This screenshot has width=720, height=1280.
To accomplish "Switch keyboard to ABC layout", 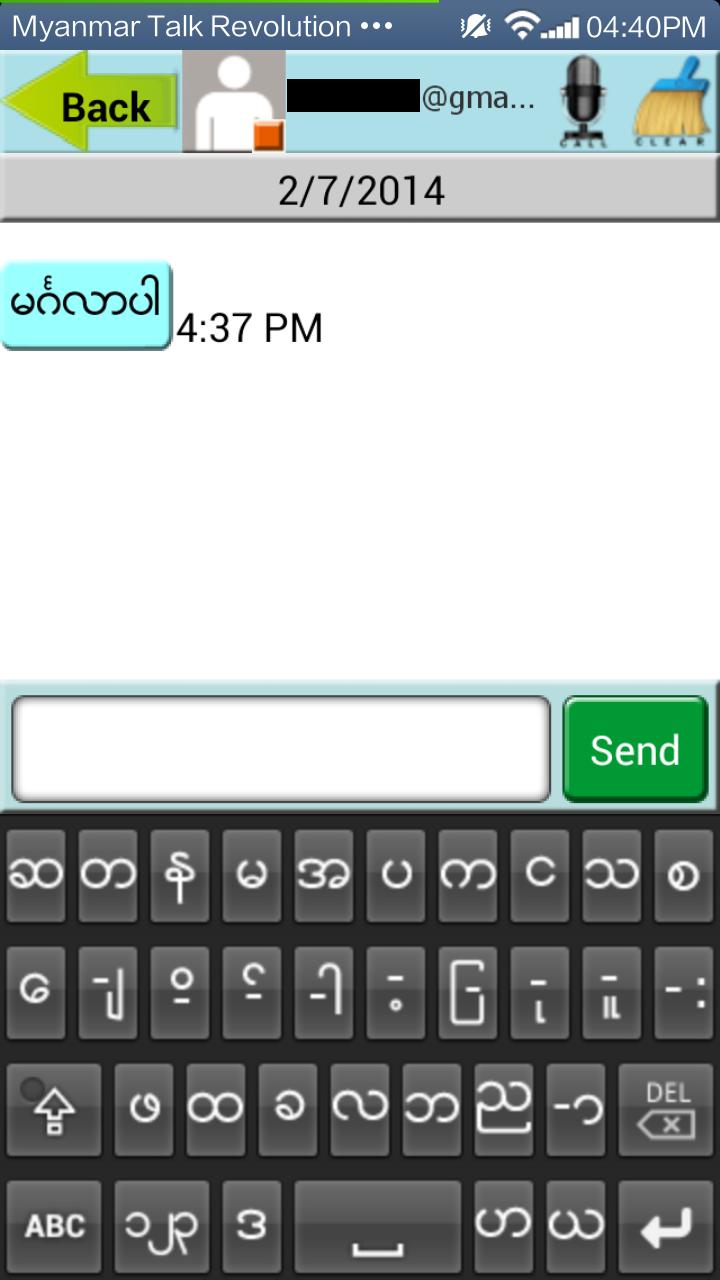I will coord(54,1226).
